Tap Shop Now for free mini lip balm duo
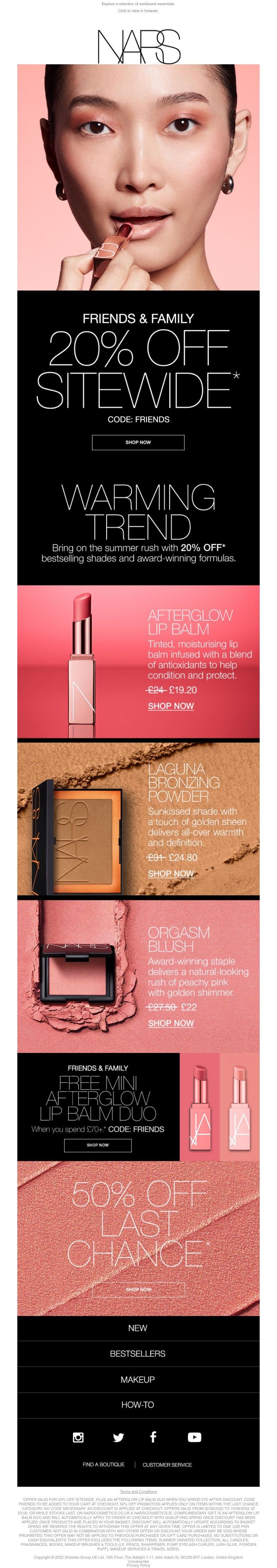The height and width of the screenshot is (1568, 277). click(x=98, y=1144)
